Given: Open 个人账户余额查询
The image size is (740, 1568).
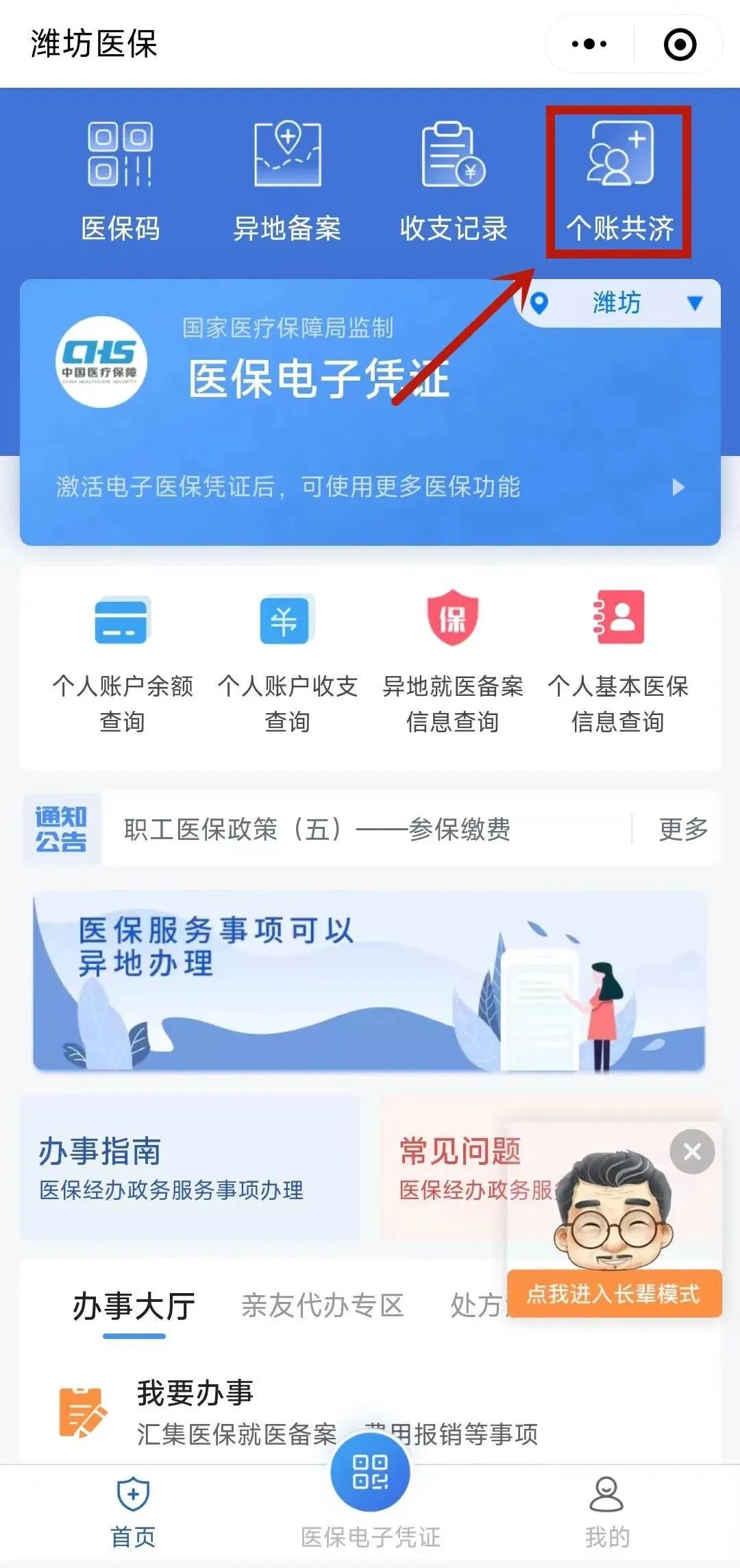Looking at the screenshot, I should click(123, 663).
